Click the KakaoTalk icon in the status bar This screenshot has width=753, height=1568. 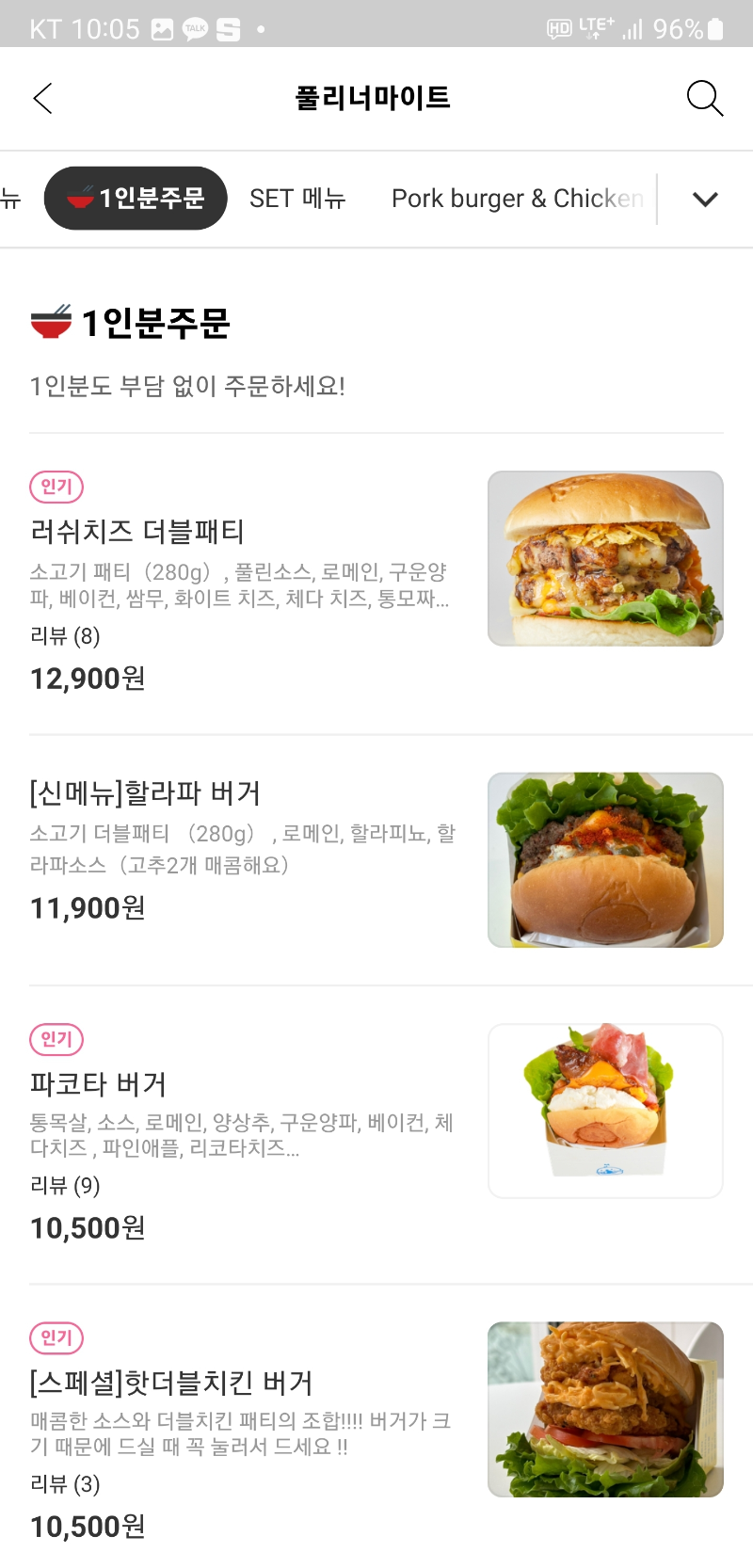click(194, 27)
